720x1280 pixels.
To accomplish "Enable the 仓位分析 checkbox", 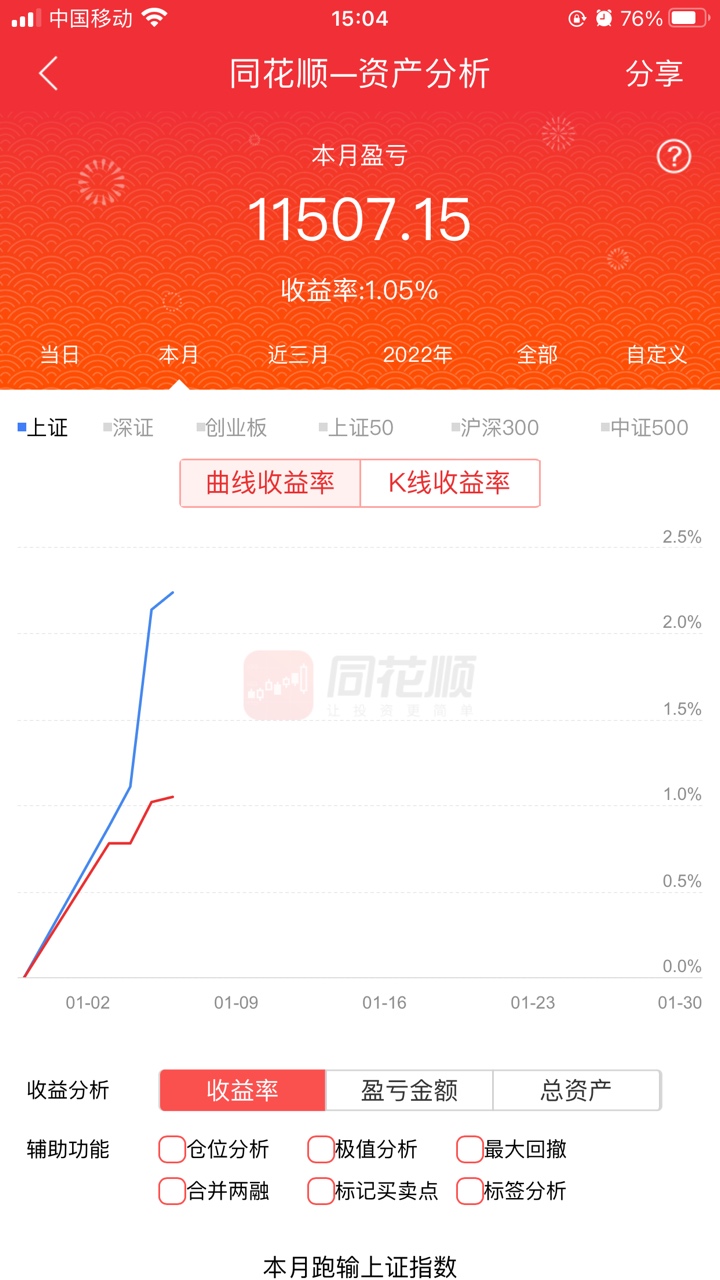I will pos(172,1149).
